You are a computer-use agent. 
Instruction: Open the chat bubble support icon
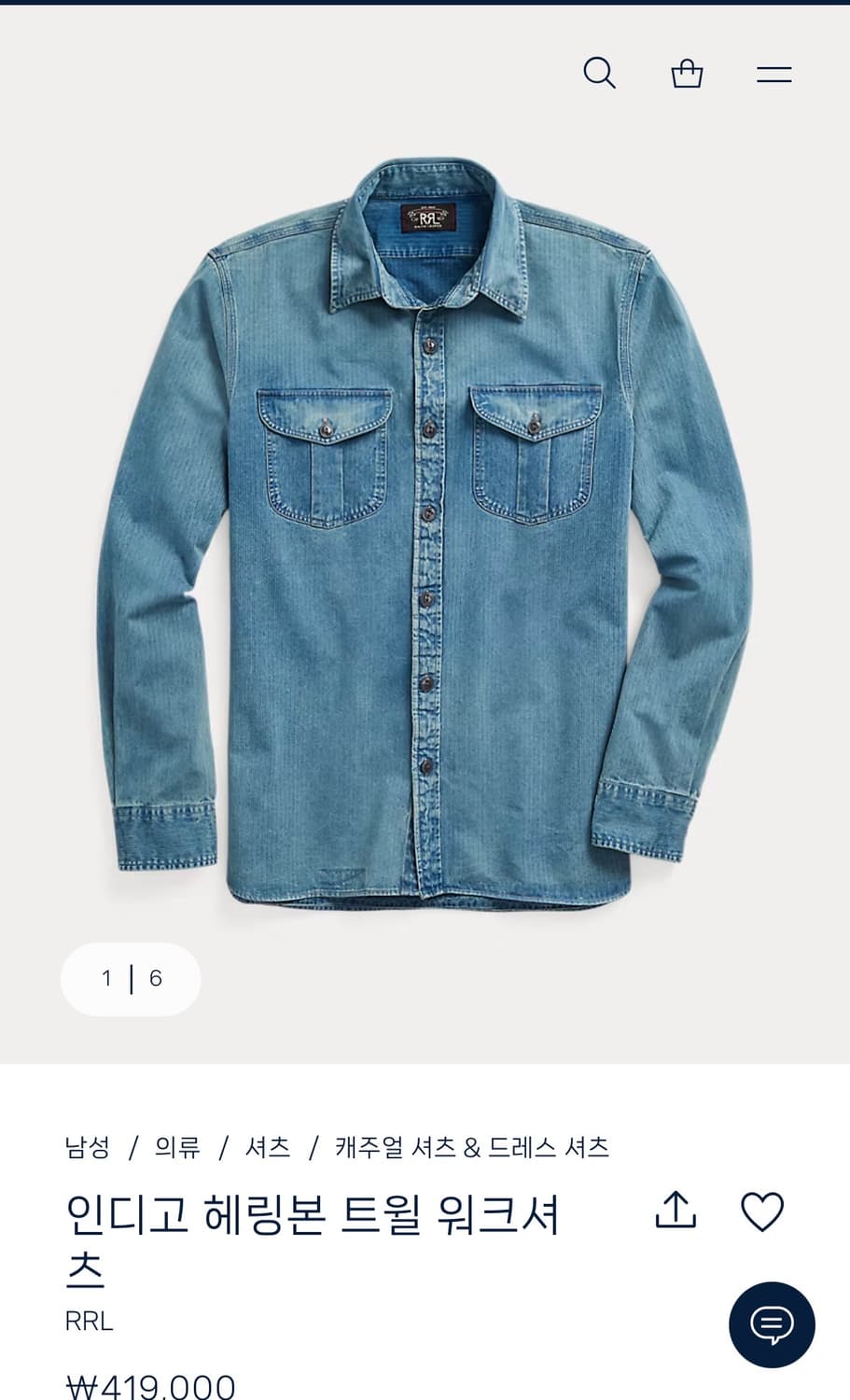point(773,1325)
